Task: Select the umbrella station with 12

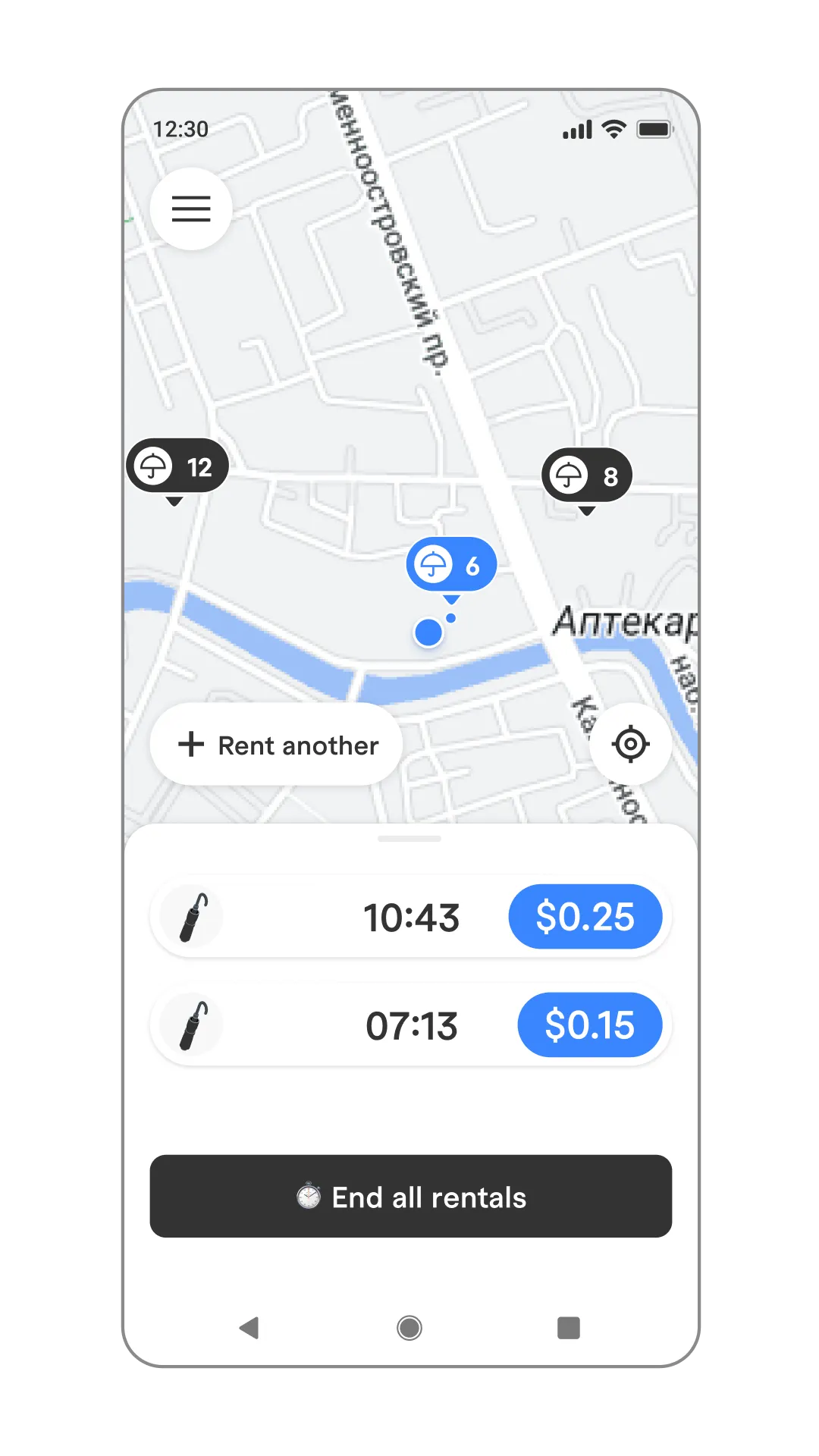Action: coord(177,467)
